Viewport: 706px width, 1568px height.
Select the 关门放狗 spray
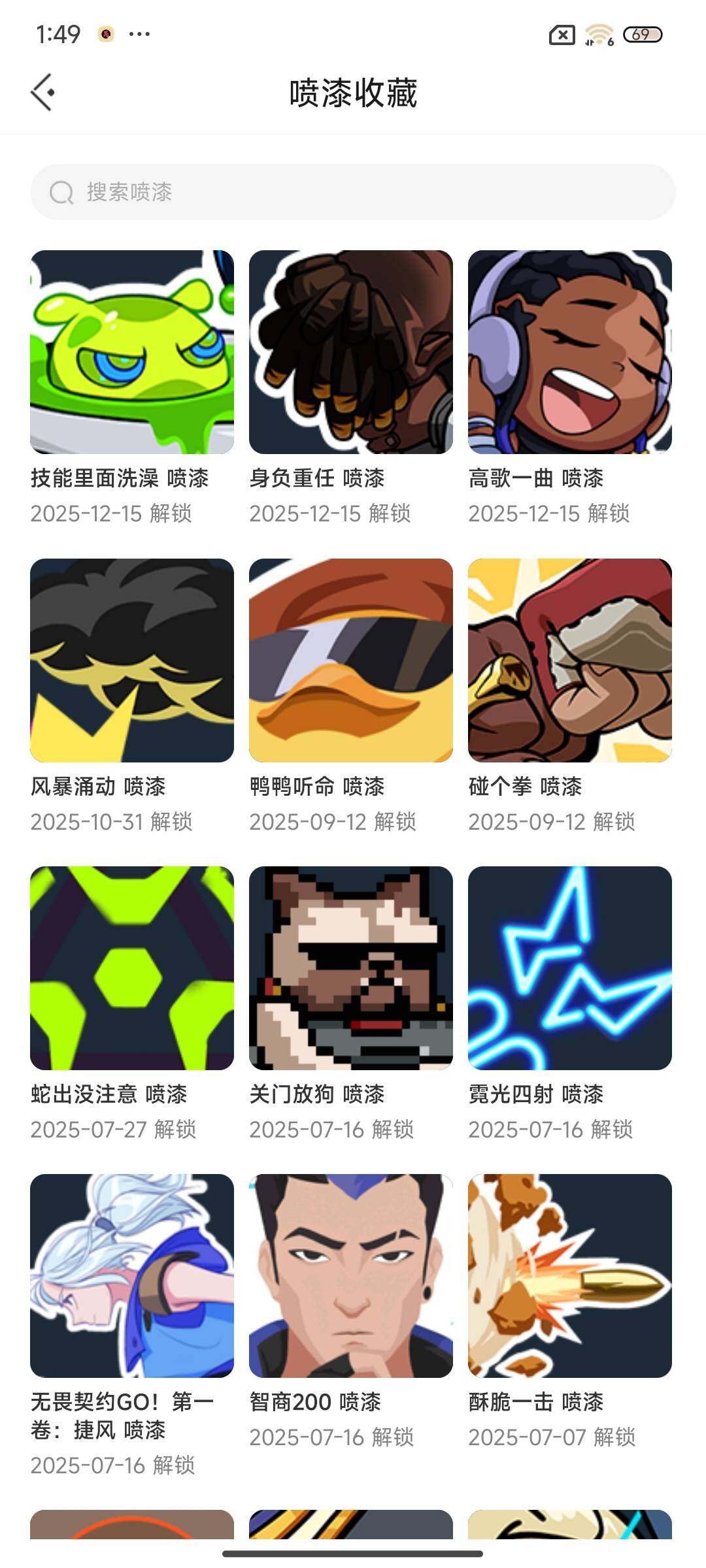pos(351,968)
